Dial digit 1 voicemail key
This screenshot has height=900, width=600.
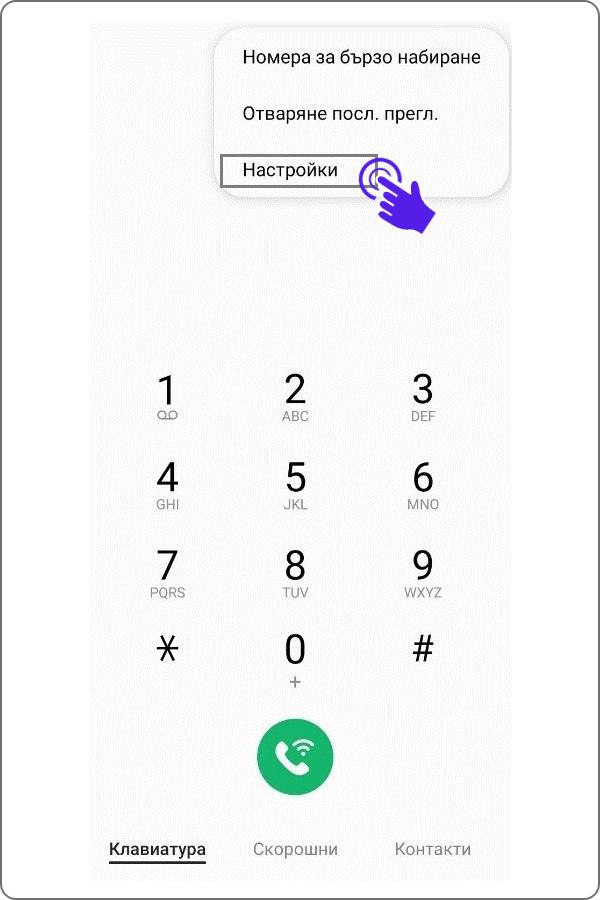pos(167,397)
